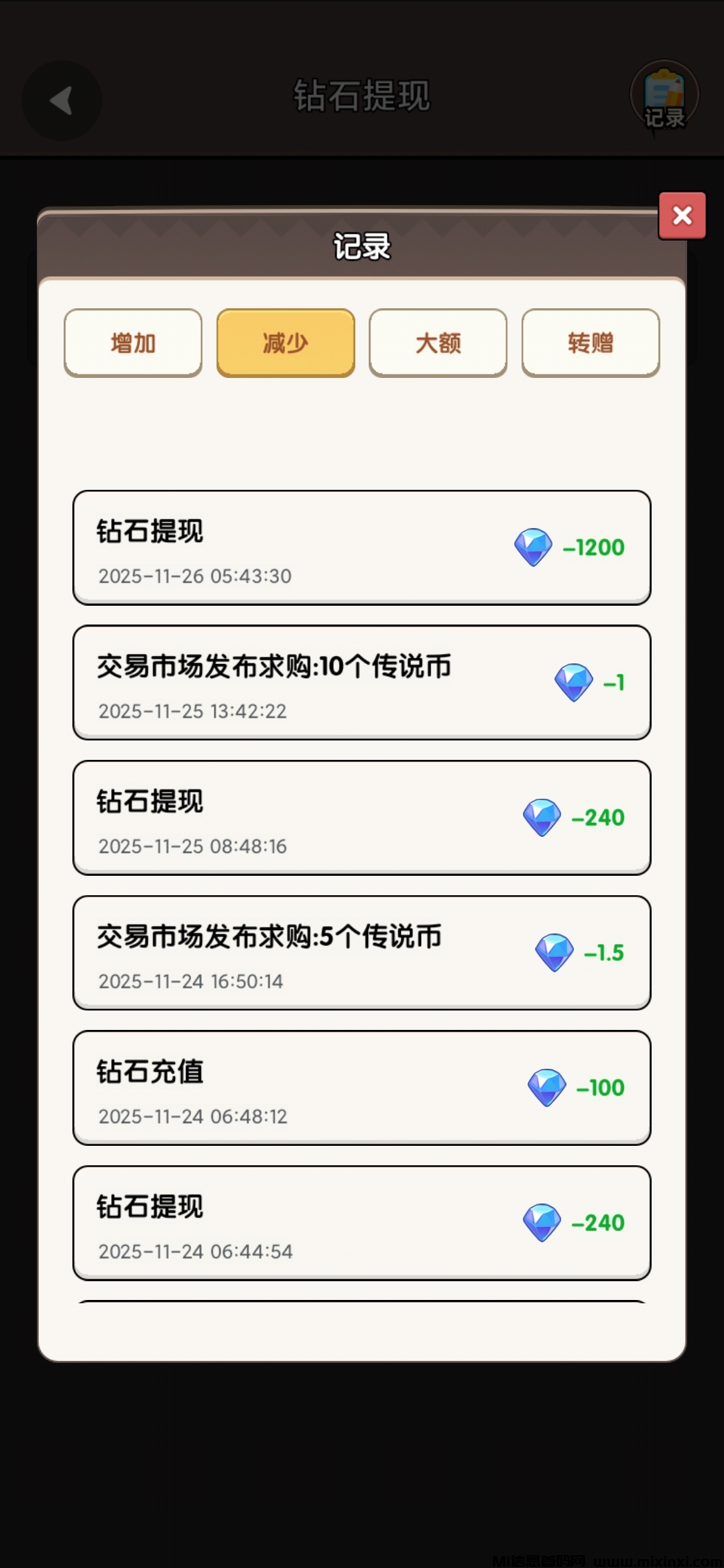724x1568 pixels.
Task: Tap the back arrow on 钻石提现 page
Action: tap(62, 99)
